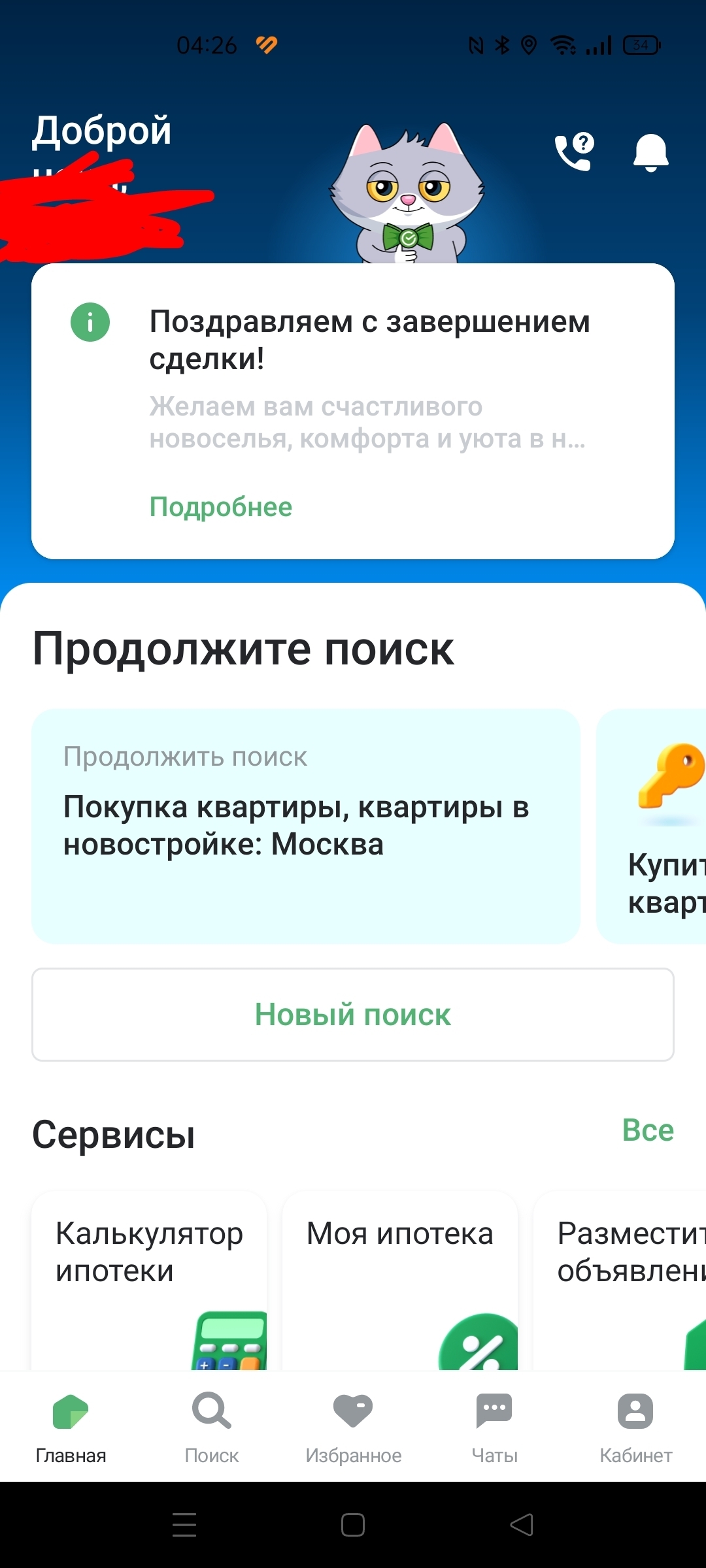Go to the Кабинет tab

(635, 1428)
